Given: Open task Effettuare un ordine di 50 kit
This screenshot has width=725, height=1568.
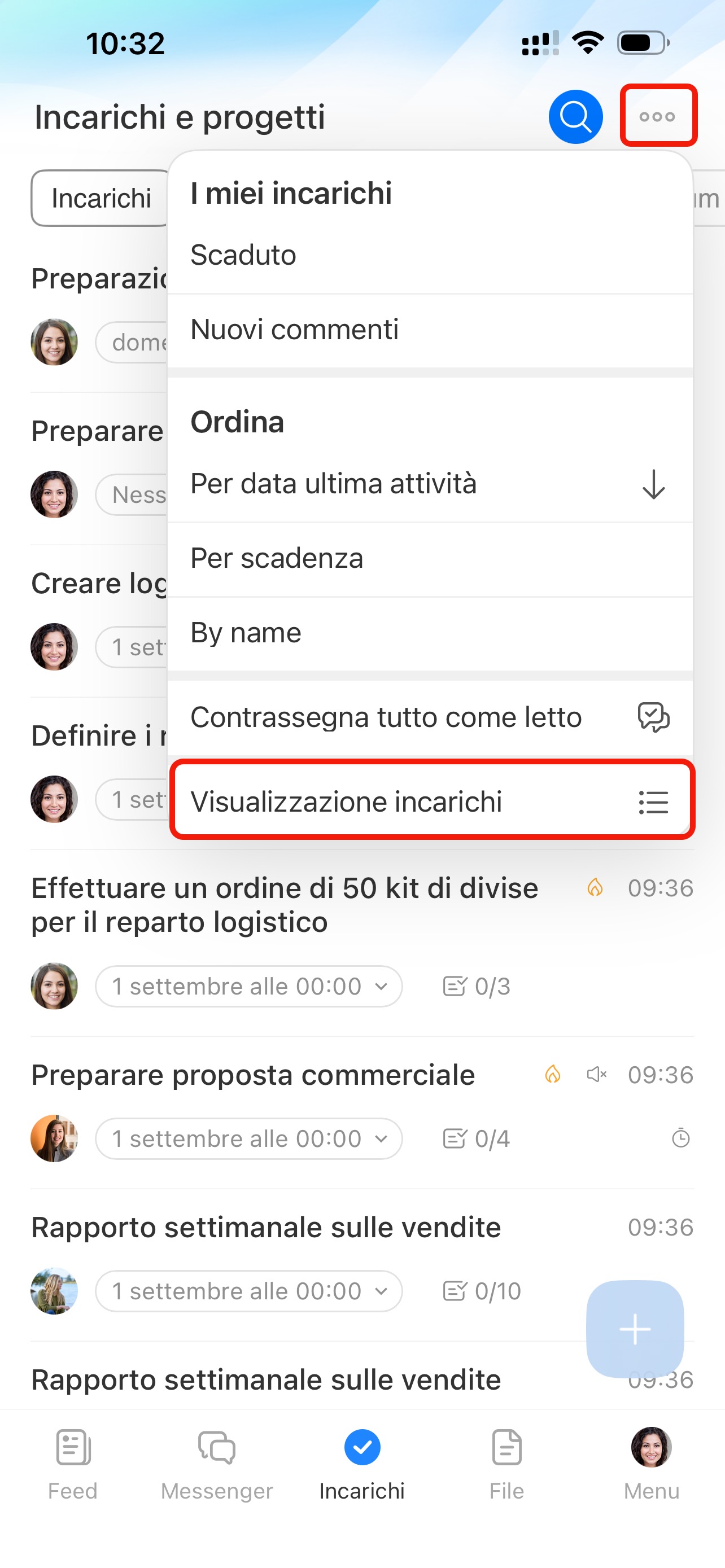Looking at the screenshot, I should [284, 905].
